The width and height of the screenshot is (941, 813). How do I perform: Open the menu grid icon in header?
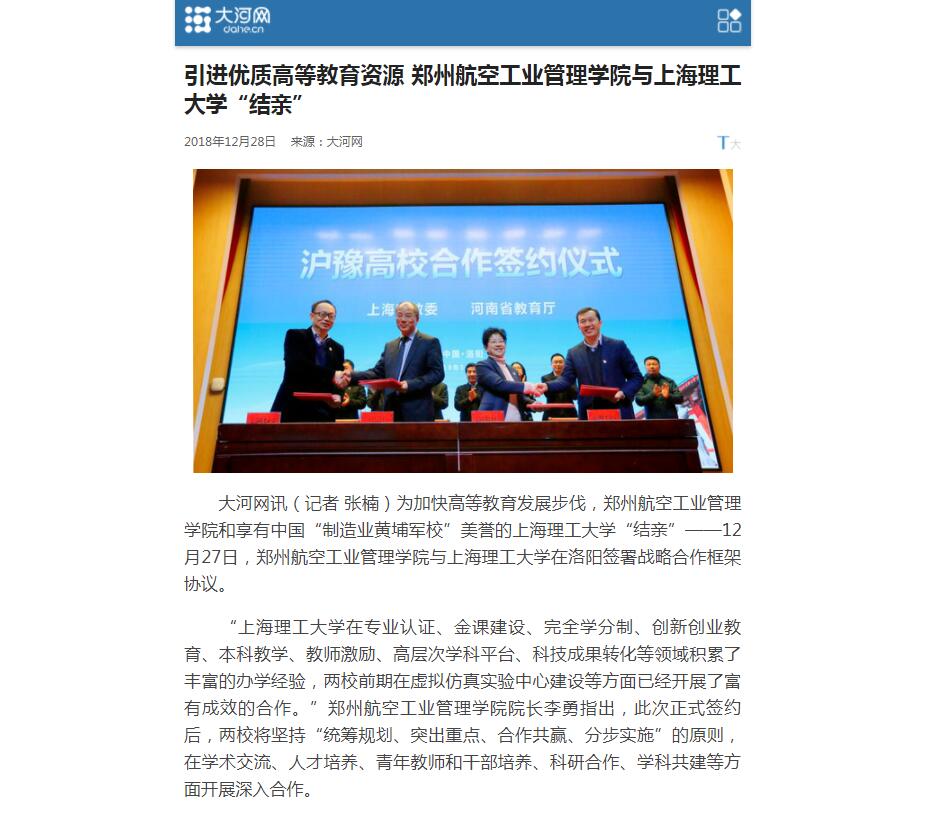point(729,20)
